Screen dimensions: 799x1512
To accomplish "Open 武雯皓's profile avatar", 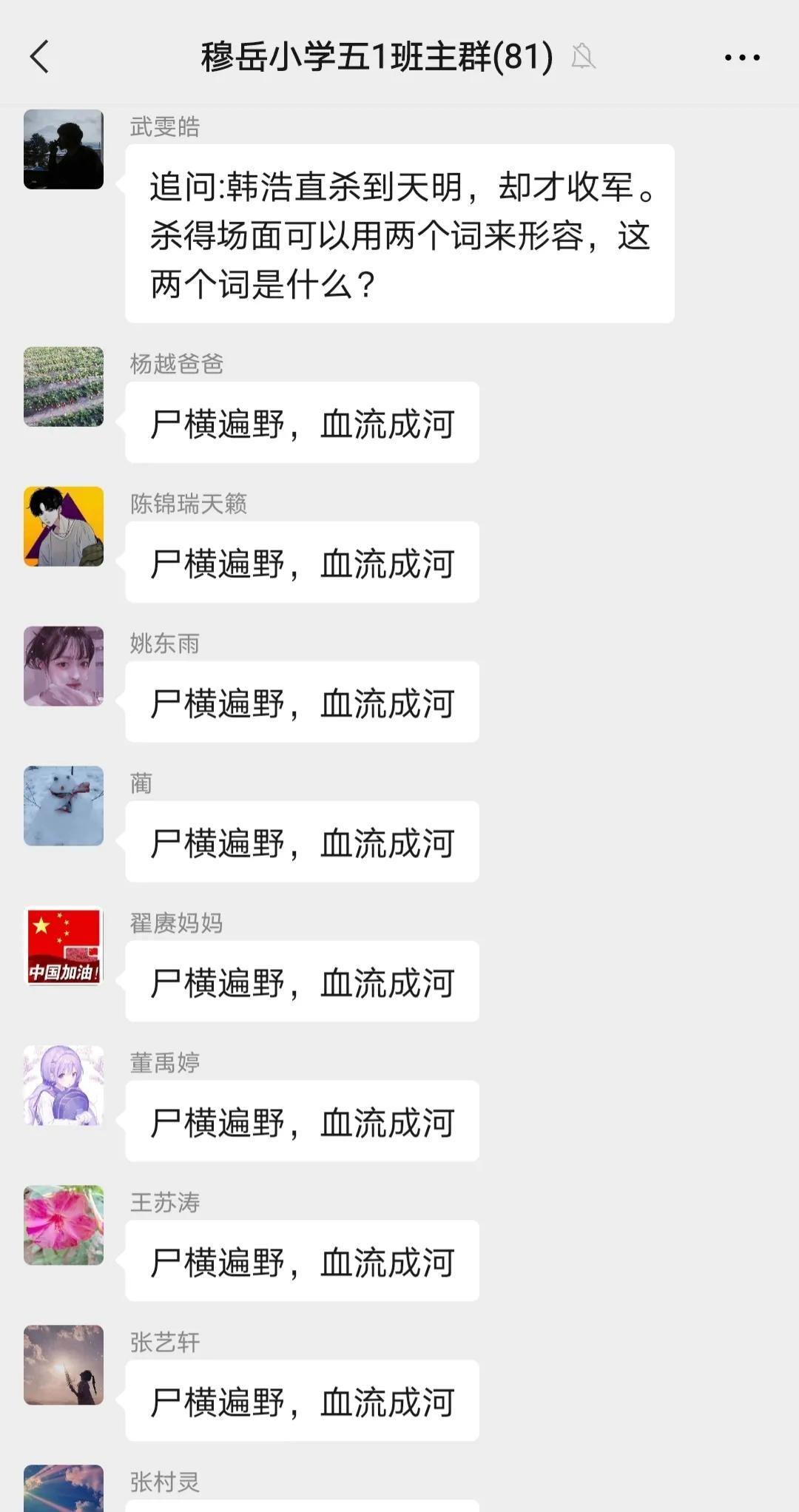I will click(x=64, y=149).
